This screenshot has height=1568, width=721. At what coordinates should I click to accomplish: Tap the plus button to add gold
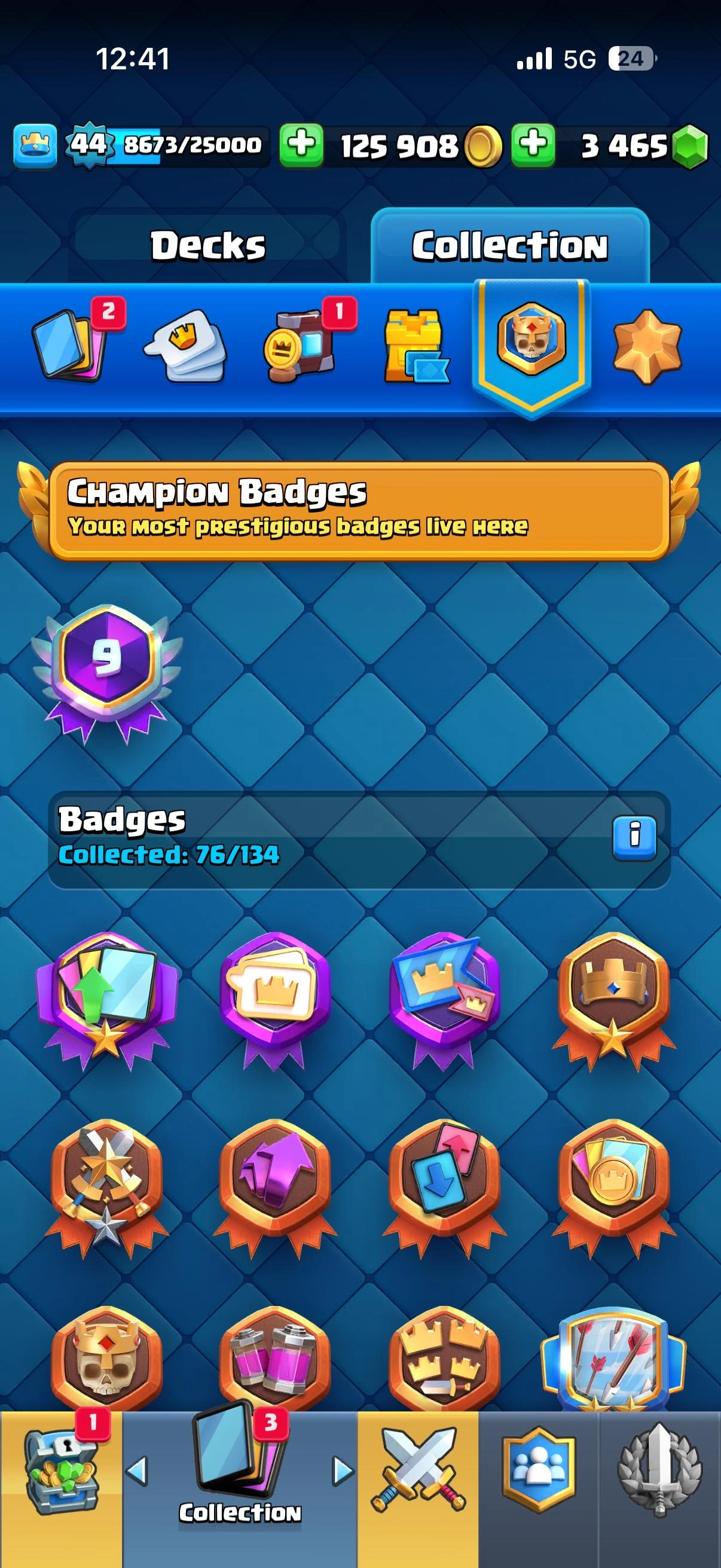point(301,145)
